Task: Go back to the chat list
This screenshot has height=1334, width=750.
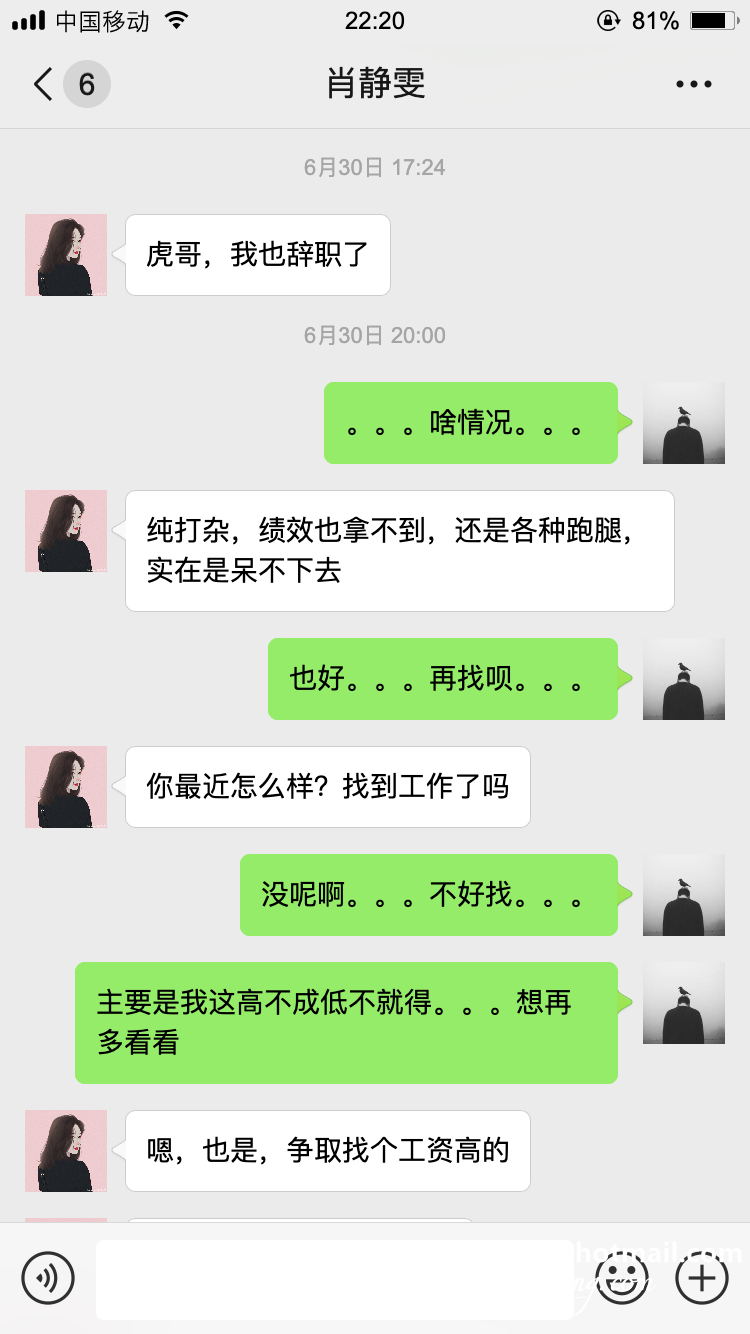Action: pyautogui.click(x=44, y=85)
